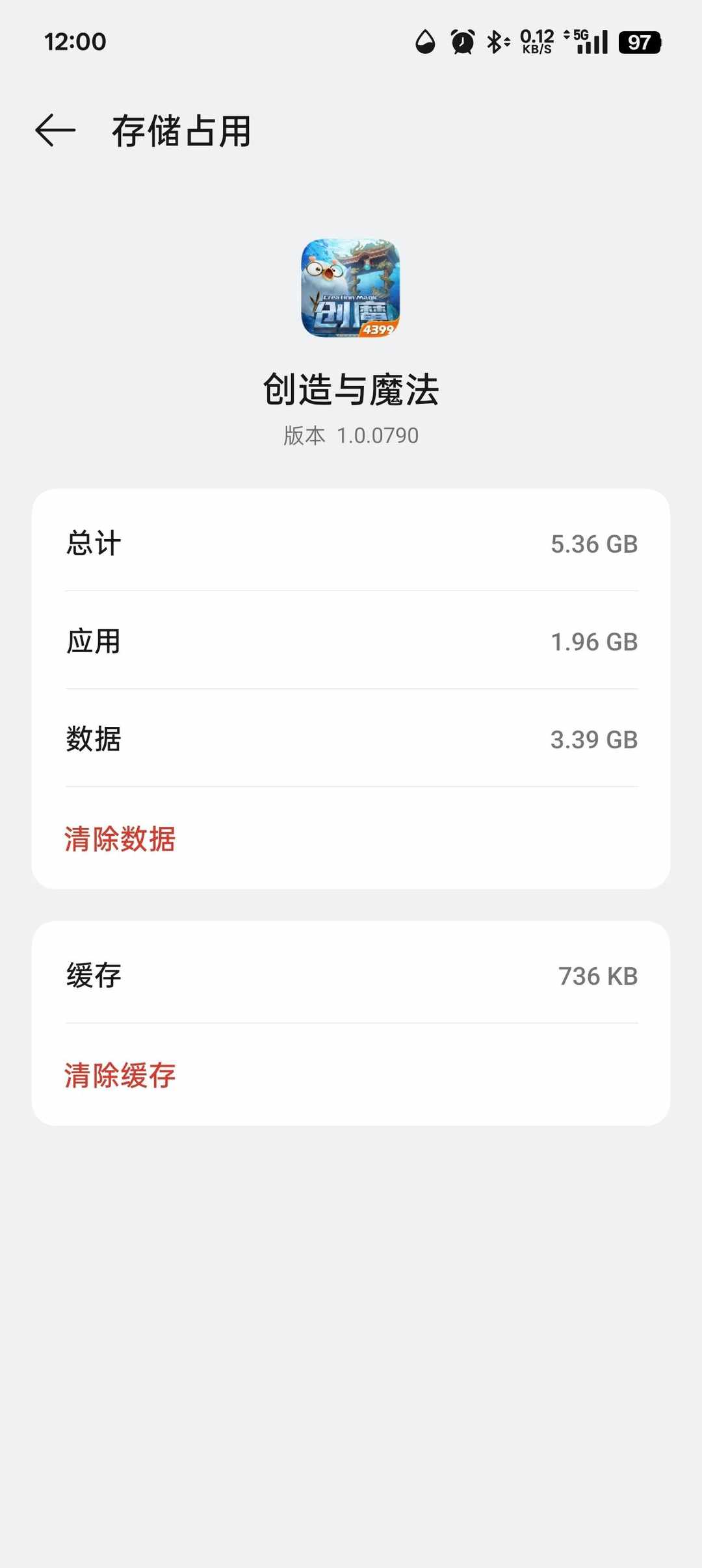Tap the battery indicator showing 97
Image resolution: width=702 pixels, height=1568 pixels.
tap(640, 41)
